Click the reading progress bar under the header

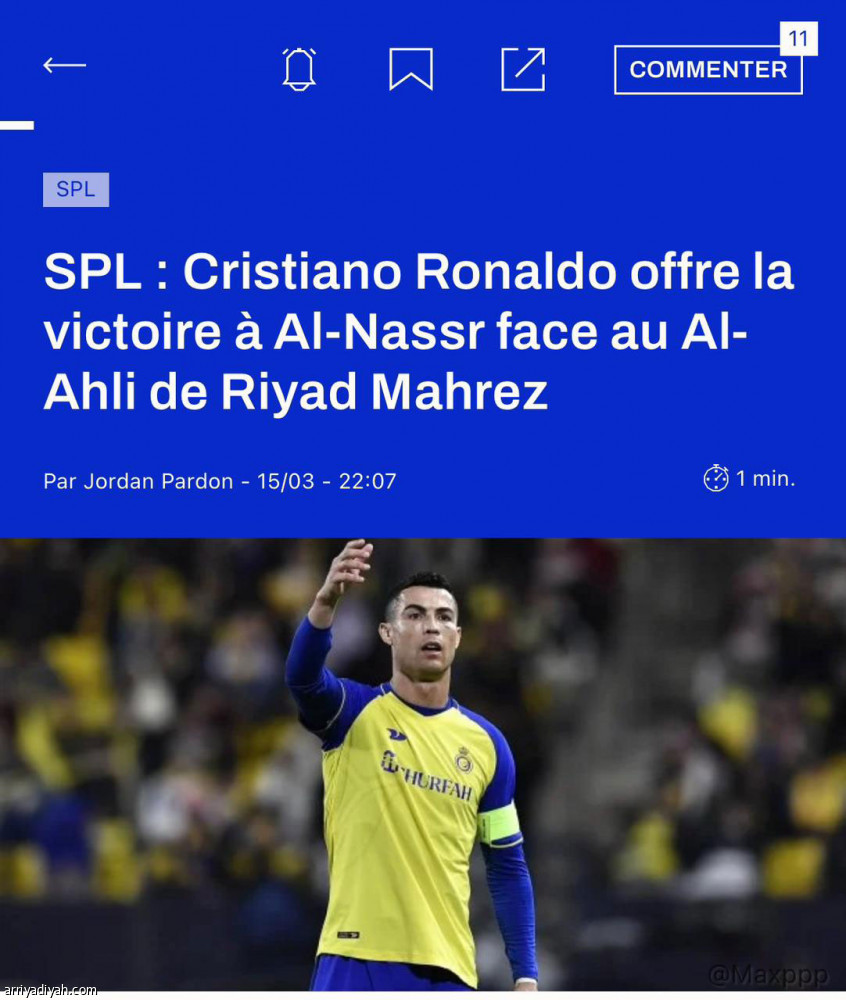click(17, 125)
